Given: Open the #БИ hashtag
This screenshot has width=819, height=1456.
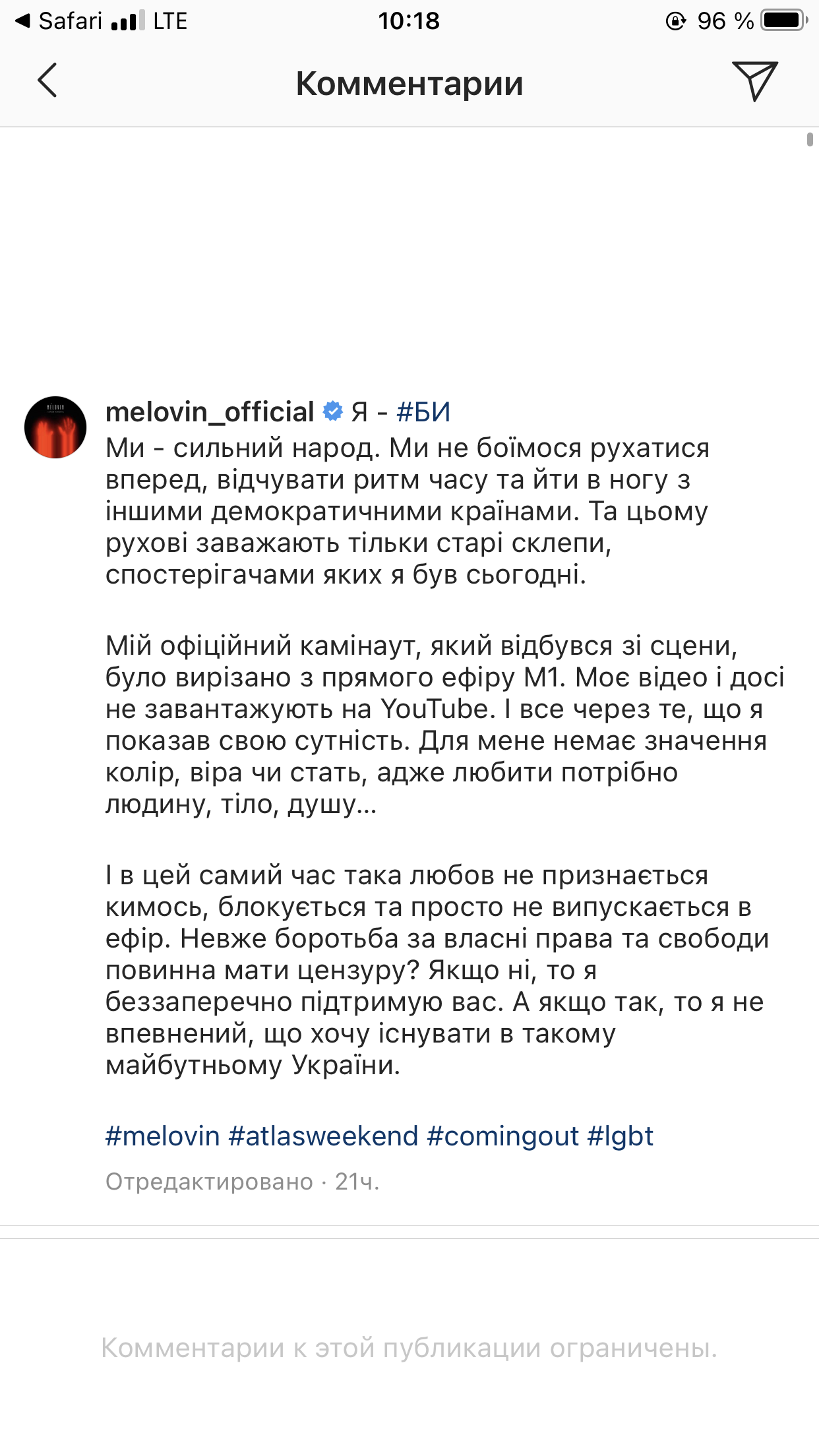Looking at the screenshot, I should pos(423,412).
